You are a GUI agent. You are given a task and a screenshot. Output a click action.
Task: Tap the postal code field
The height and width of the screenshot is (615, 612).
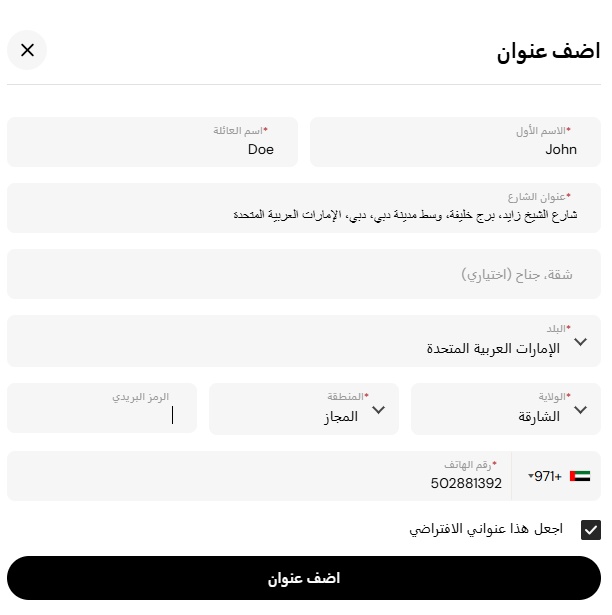click(x=102, y=408)
